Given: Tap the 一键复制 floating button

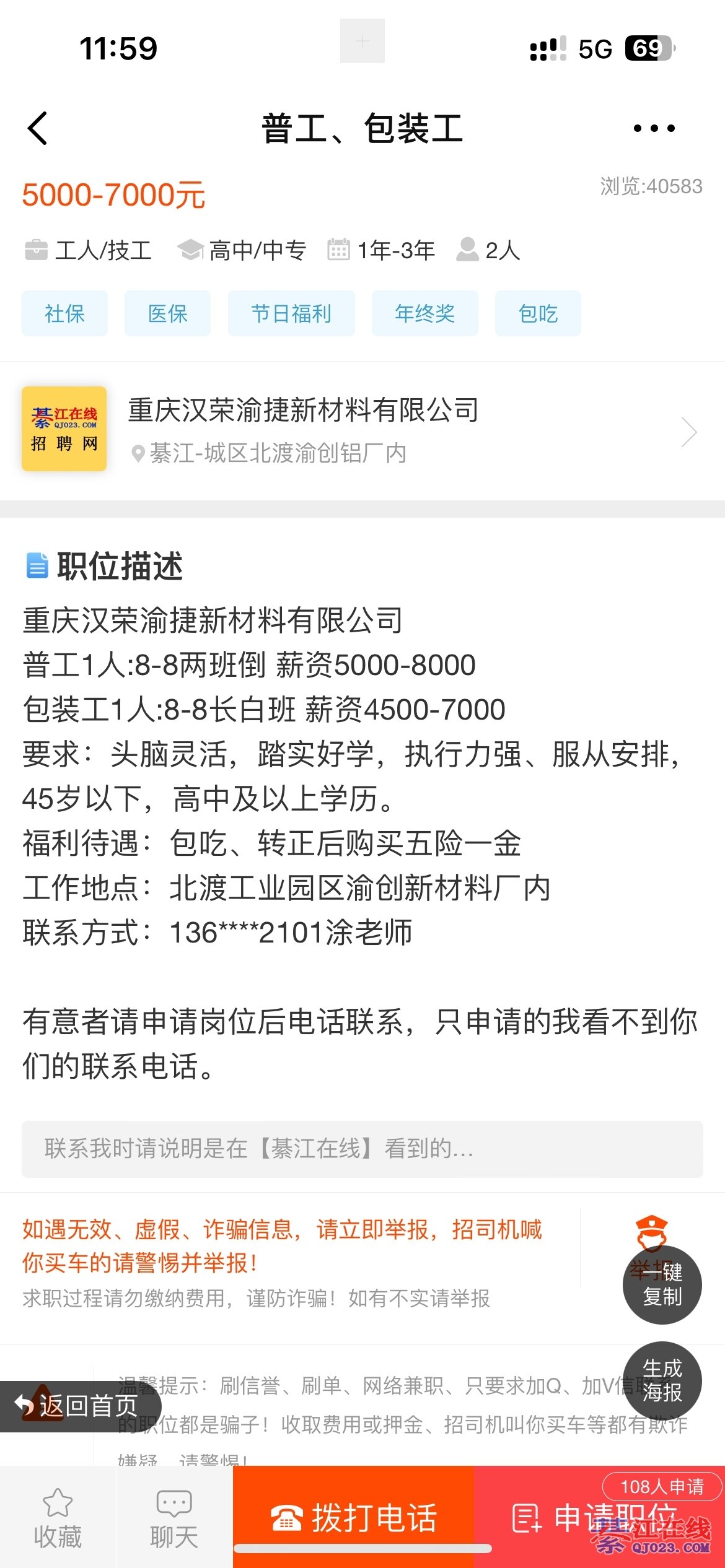Looking at the screenshot, I should click(662, 1286).
